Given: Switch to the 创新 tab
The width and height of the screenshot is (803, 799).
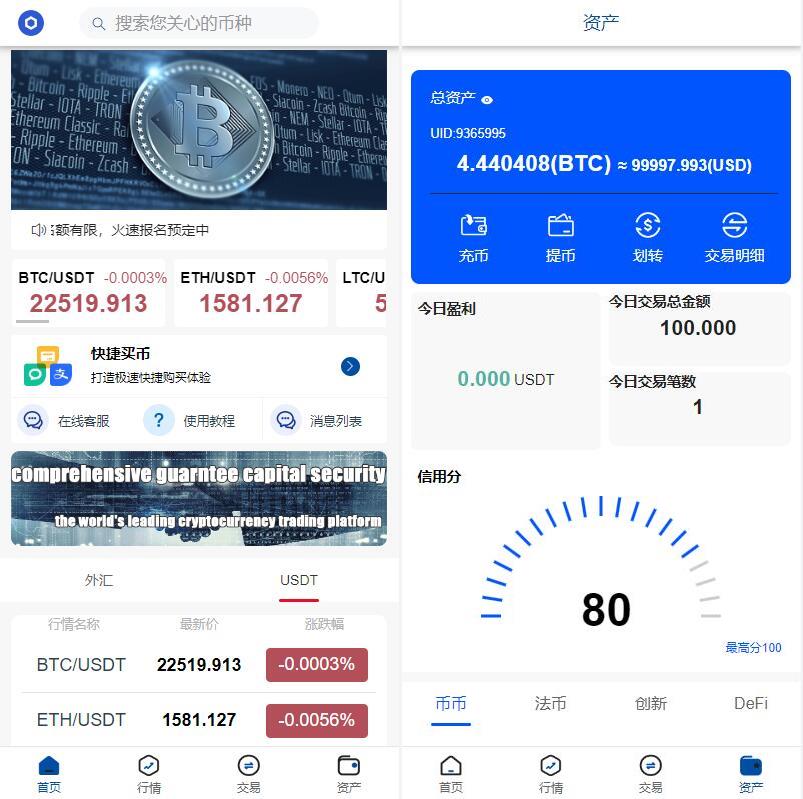Looking at the screenshot, I should (x=650, y=704).
